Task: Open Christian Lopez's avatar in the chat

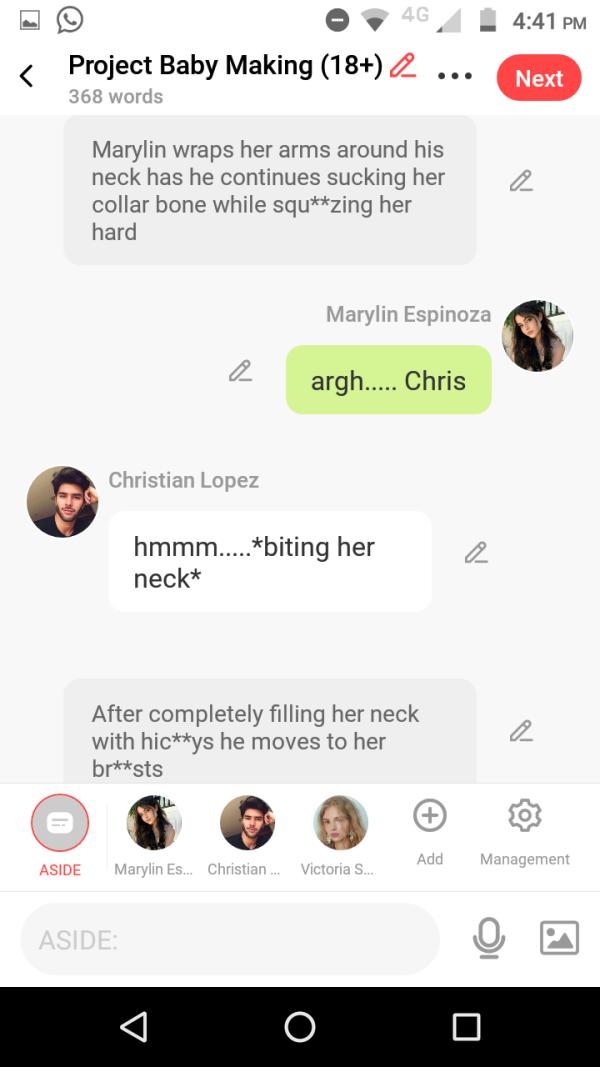Action: pos(62,501)
